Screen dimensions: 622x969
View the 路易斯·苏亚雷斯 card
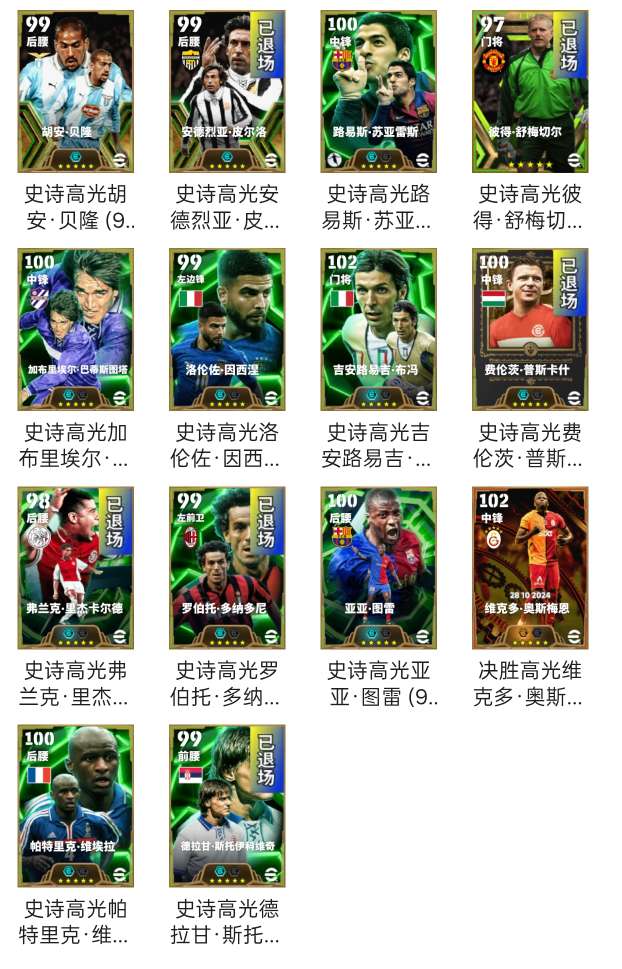click(x=379, y=92)
